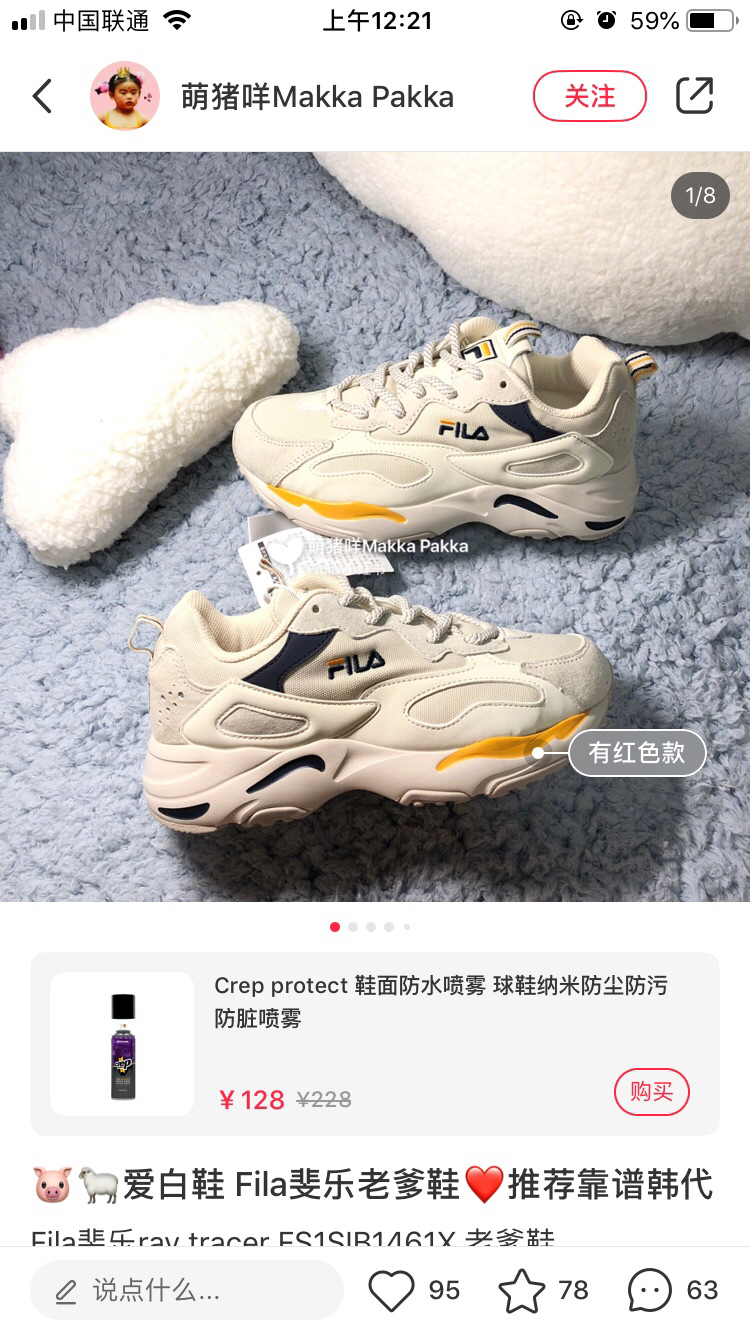The height and width of the screenshot is (1334, 750).
Task: Open 萌猪咩Makka Pakka's profile avatar
Action: coord(126,96)
